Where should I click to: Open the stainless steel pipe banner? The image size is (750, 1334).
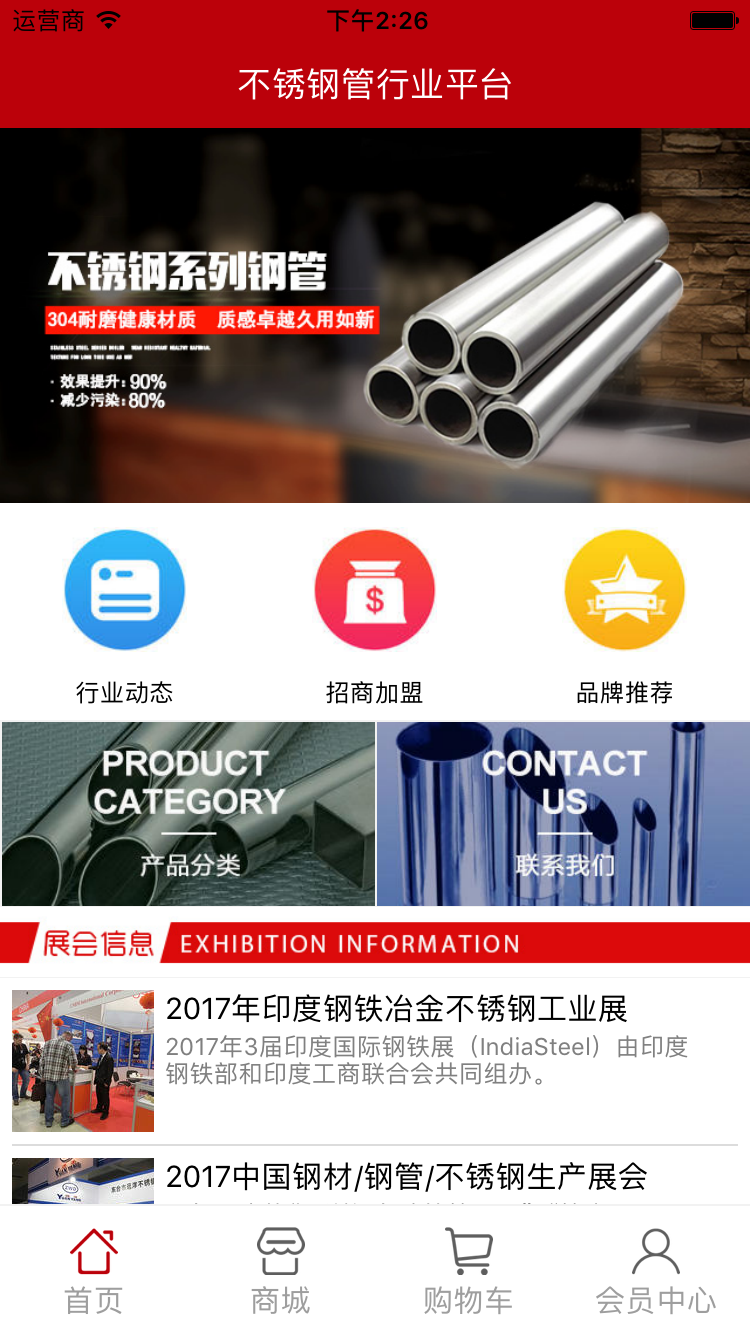pos(375,315)
